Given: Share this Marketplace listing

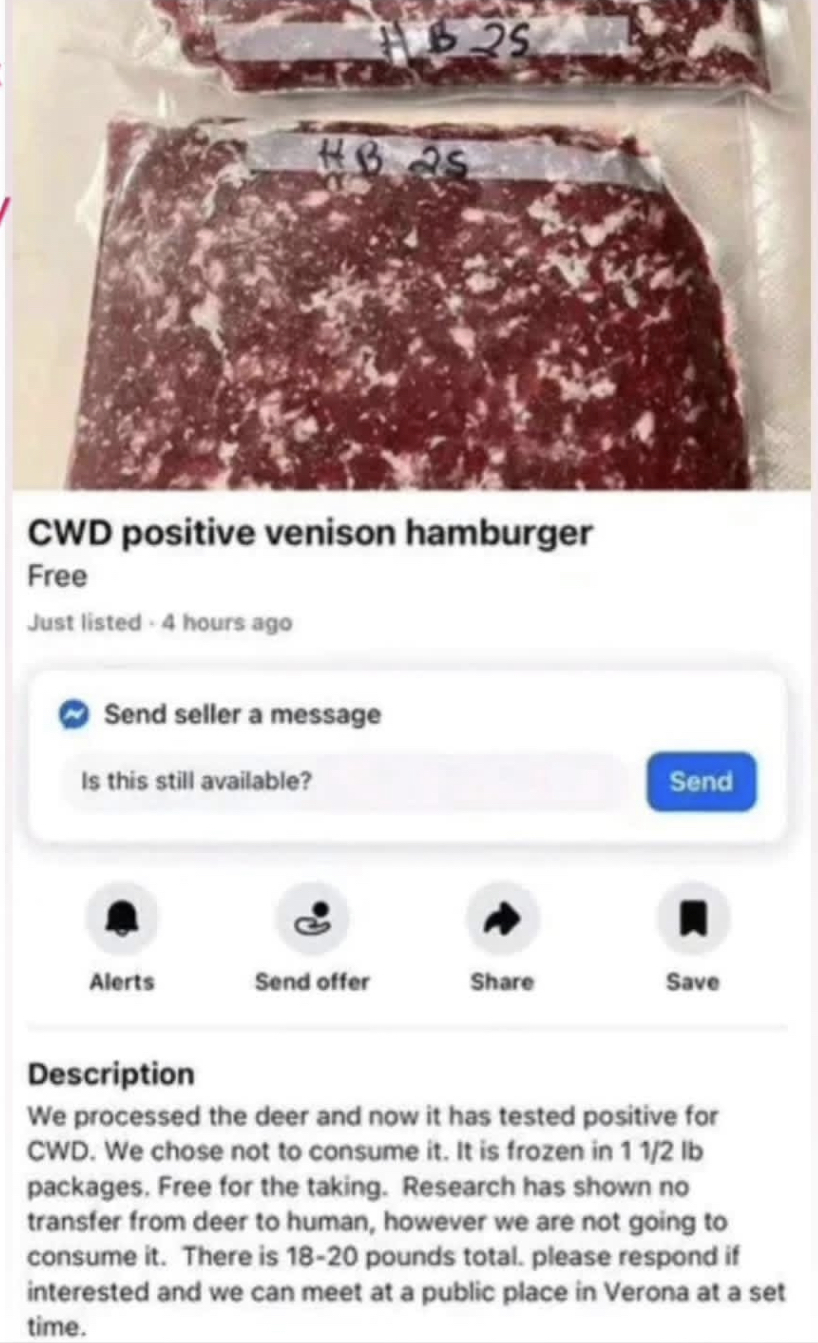Looking at the screenshot, I should click(502, 918).
